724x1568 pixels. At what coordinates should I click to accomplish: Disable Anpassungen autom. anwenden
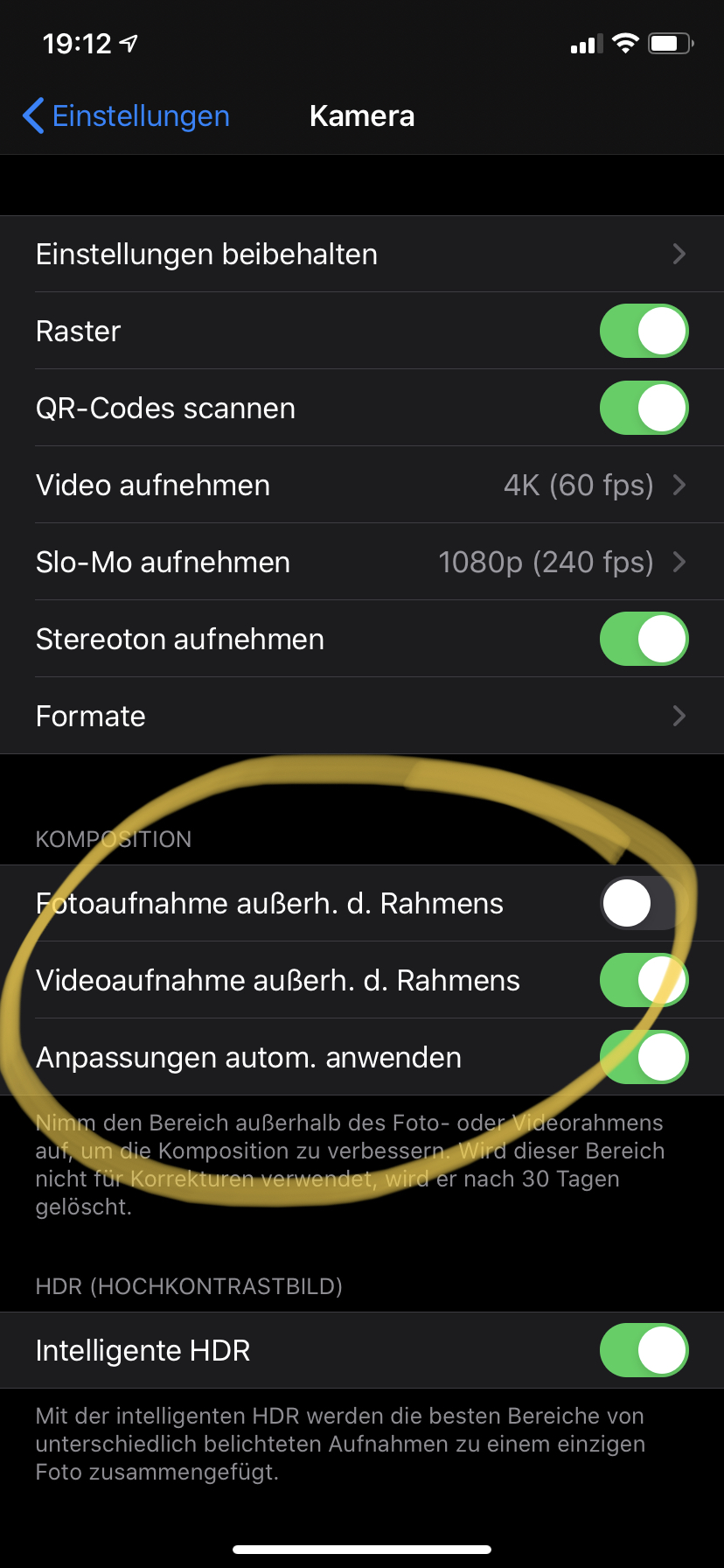[x=644, y=1058]
